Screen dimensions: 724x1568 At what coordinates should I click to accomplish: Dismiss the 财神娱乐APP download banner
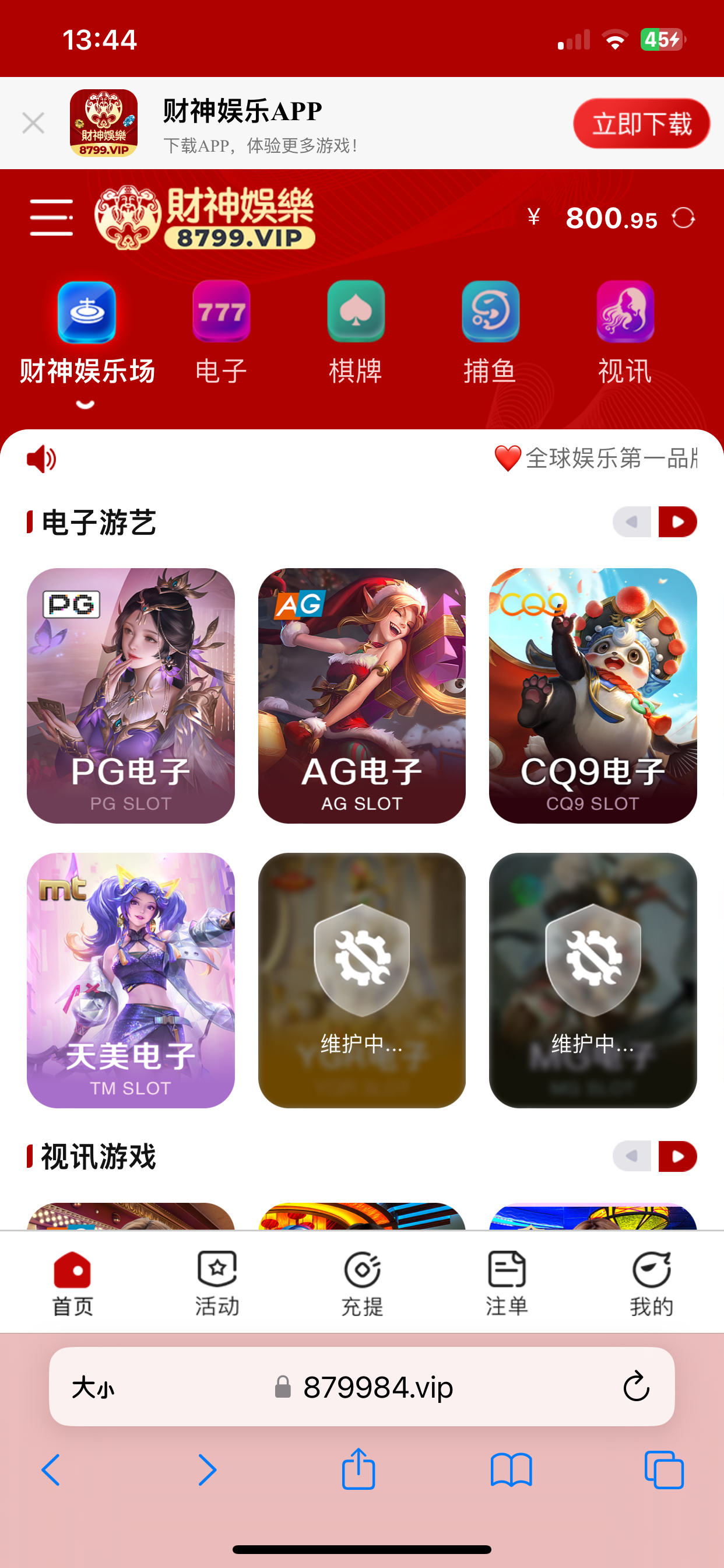click(x=33, y=123)
